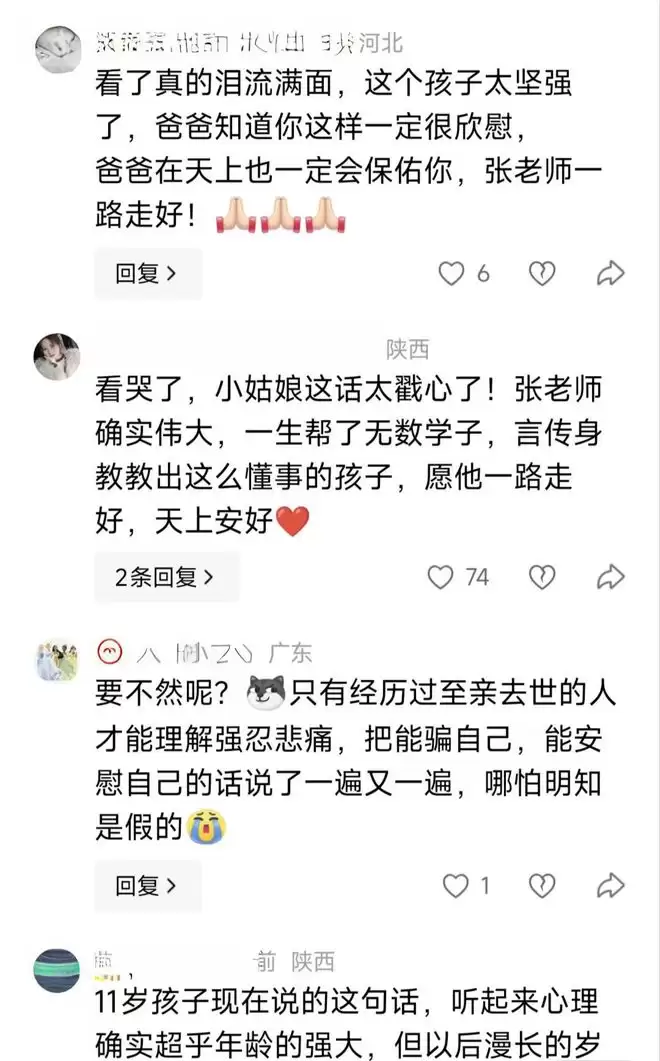Open the avatar of the 74-like commenter
The width and height of the screenshot is (660, 1061).
(x=57, y=357)
